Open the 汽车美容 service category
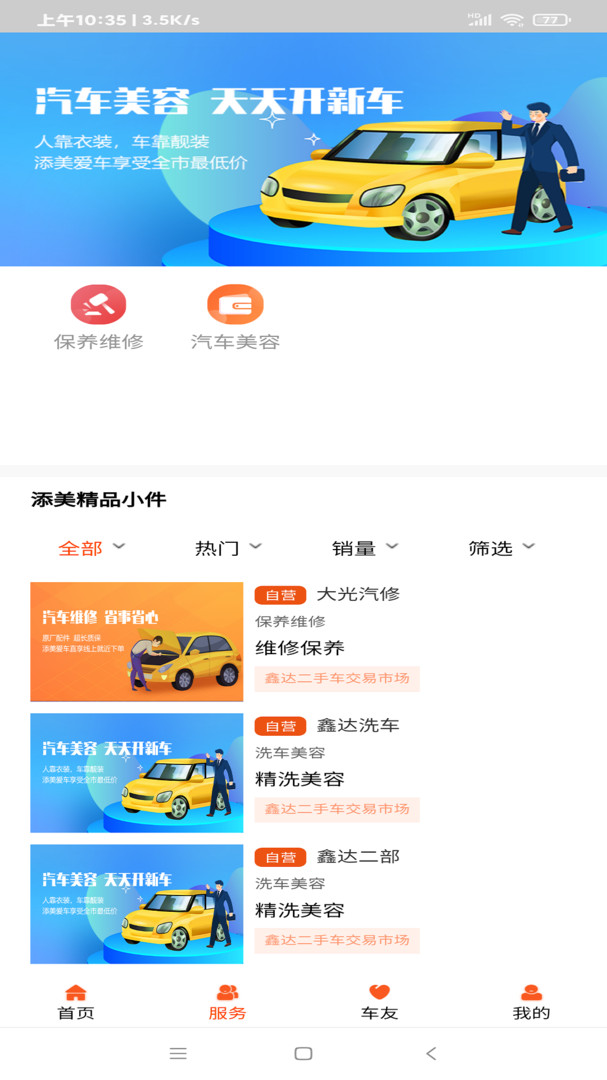 click(235, 318)
